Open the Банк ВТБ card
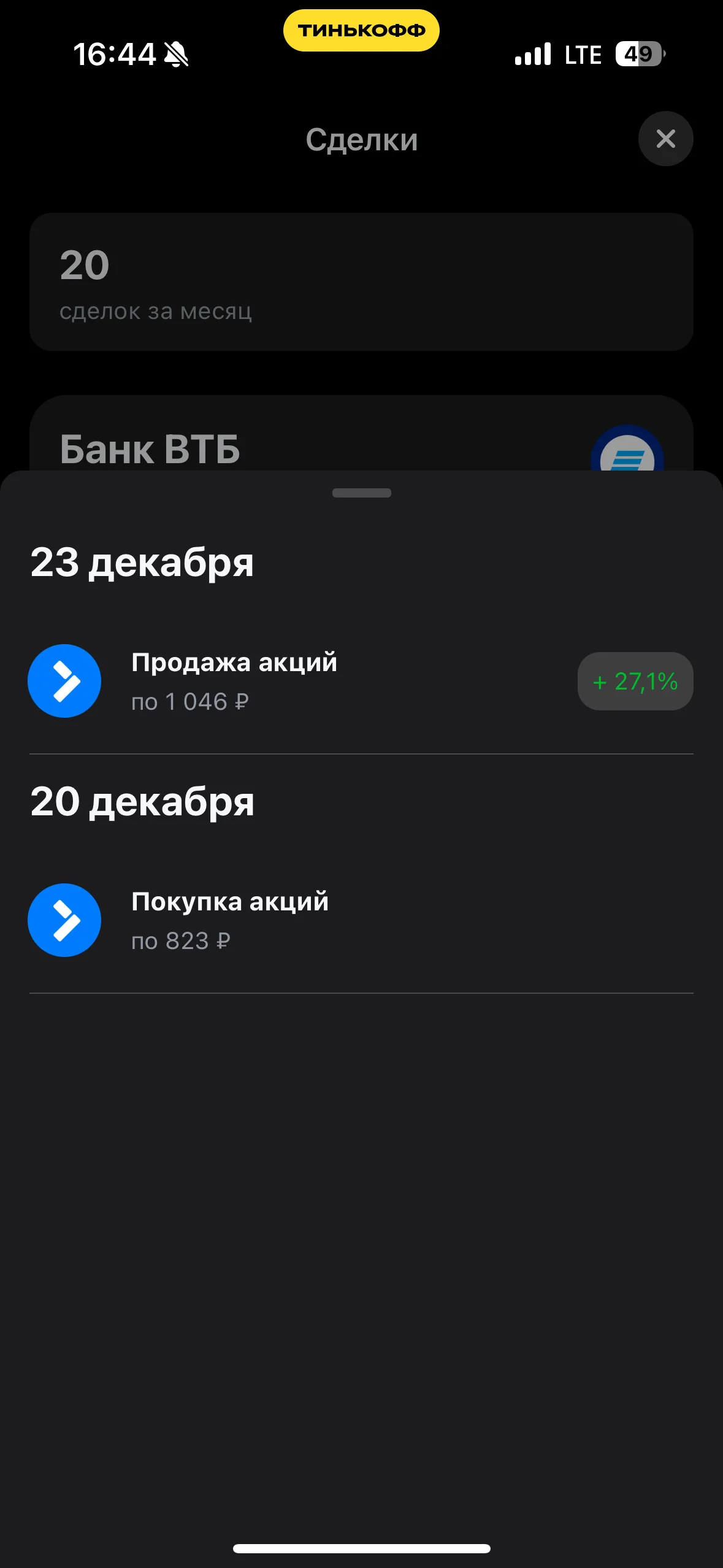The height and width of the screenshot is (1568, 723). 361,434
